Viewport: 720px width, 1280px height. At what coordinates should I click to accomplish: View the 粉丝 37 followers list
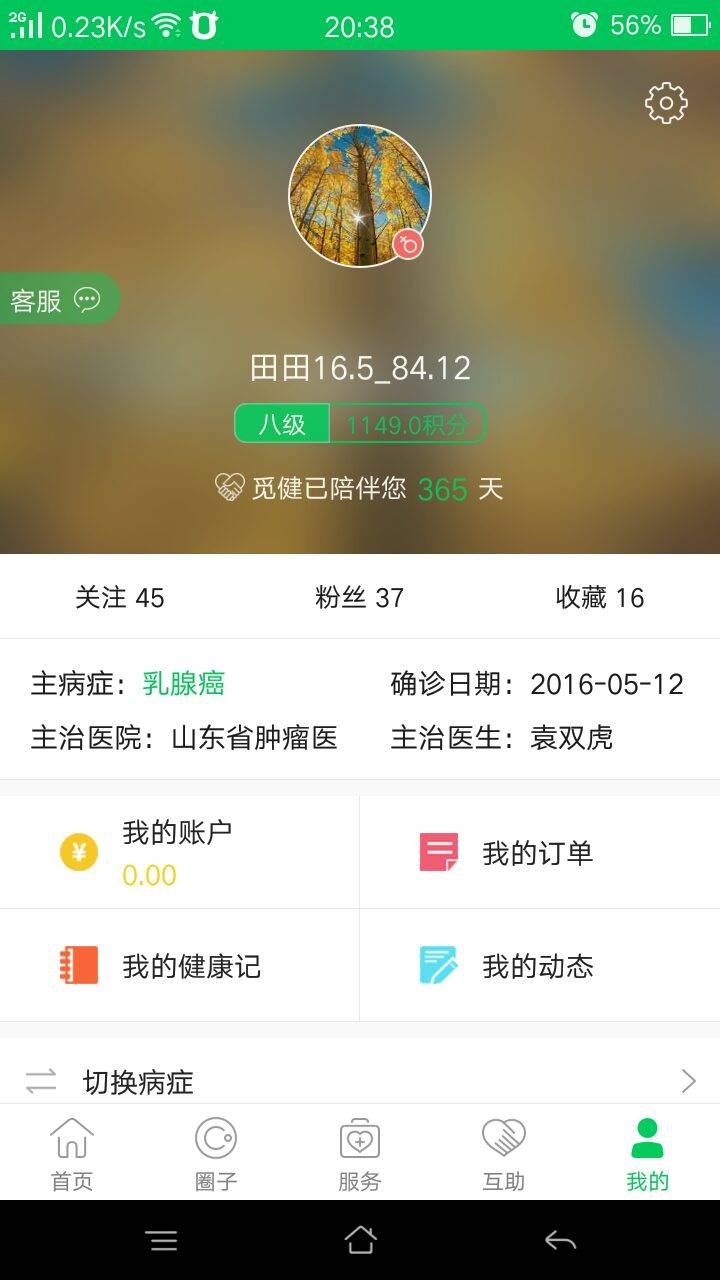tap(360, 598)
